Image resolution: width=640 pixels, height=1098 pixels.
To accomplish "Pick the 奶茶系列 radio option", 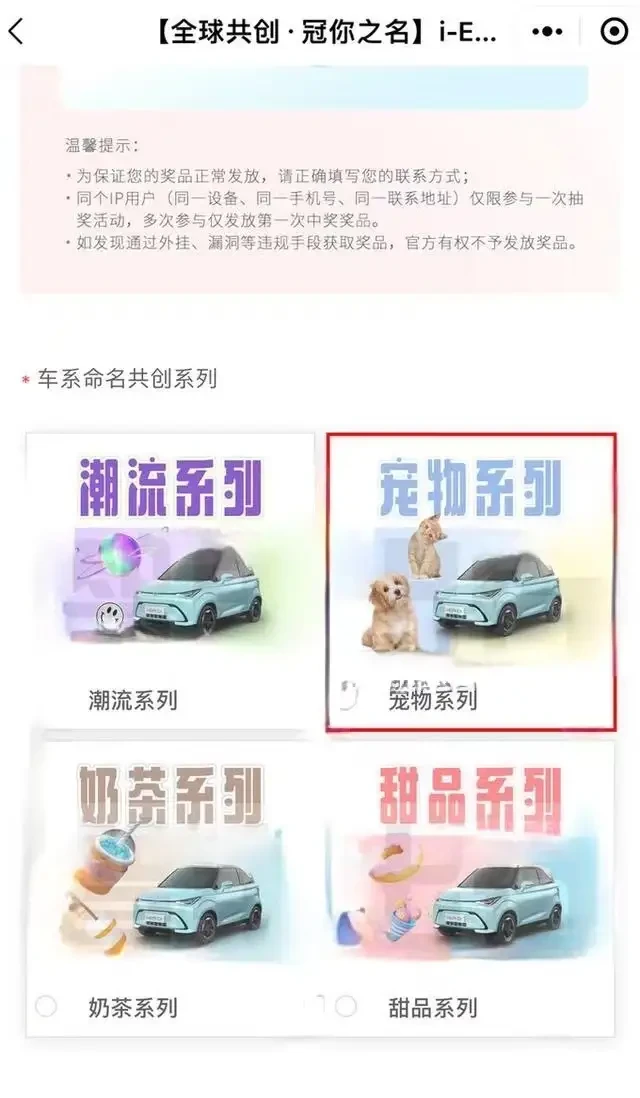I will [x=46, y=1006].
